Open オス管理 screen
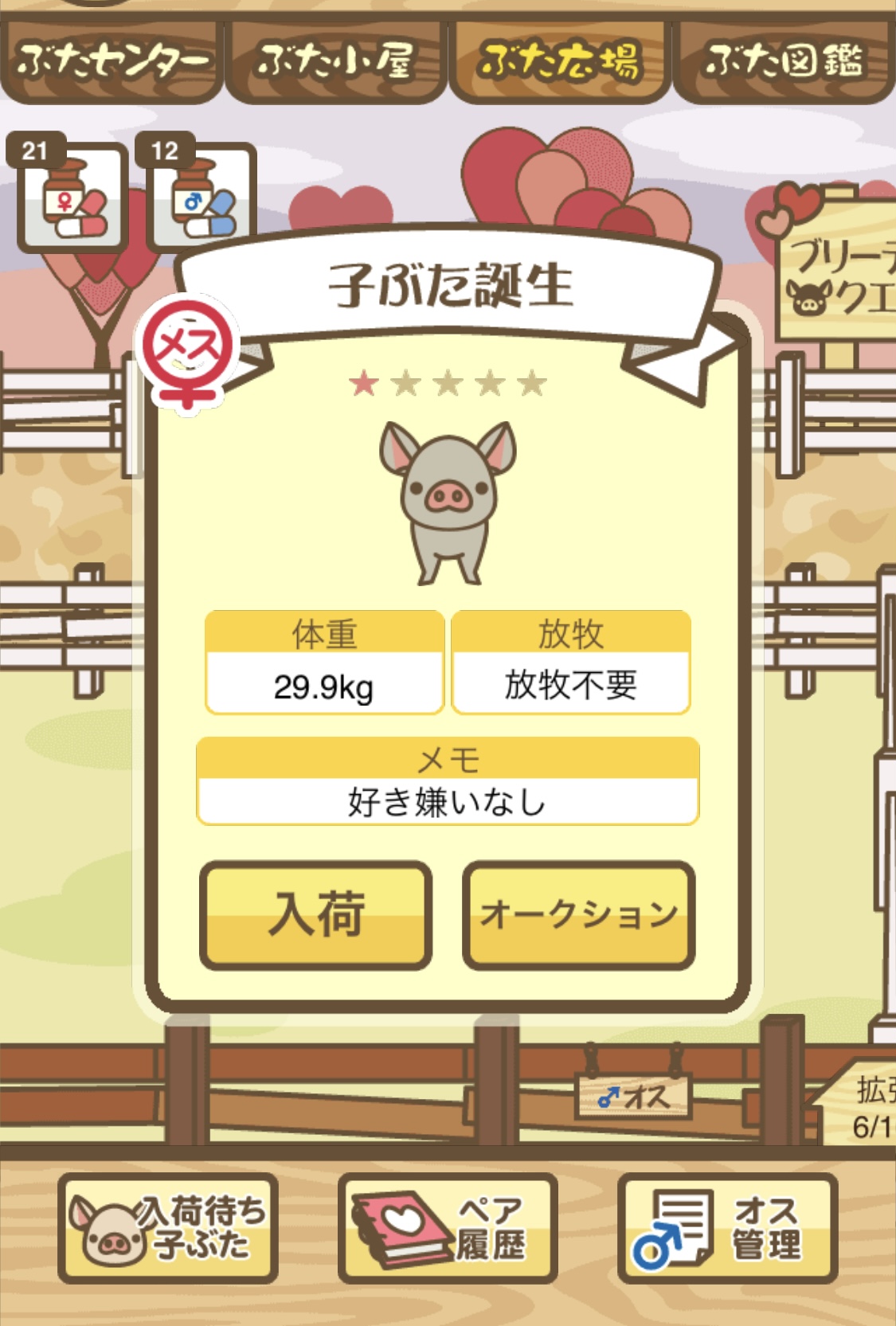The image size is (896, 1326). [x=727, y=1227]
